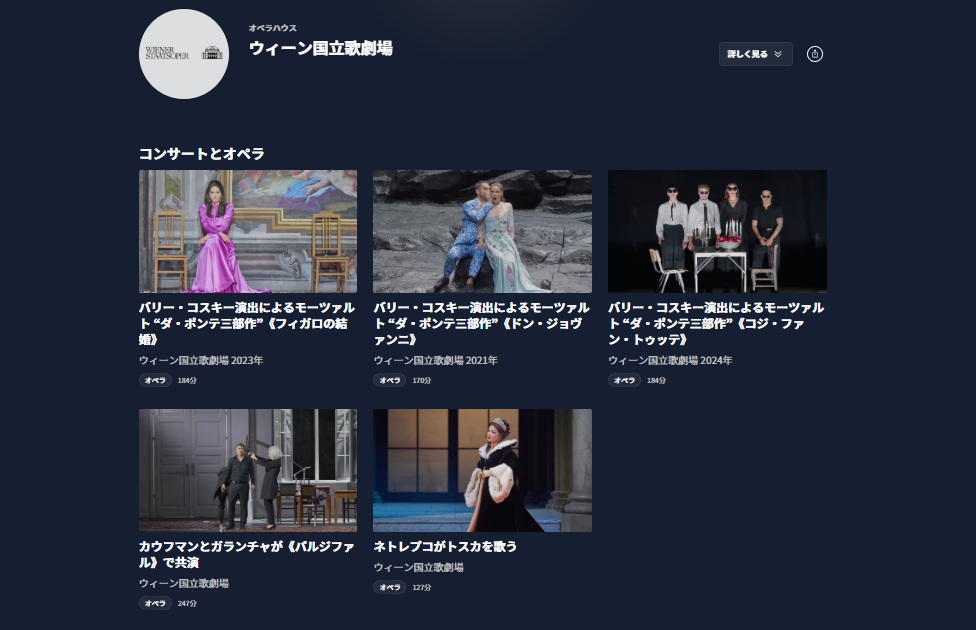The image size is (976, 630).
Task: Open the パルジファル performance card
Action: coord(247,470)
